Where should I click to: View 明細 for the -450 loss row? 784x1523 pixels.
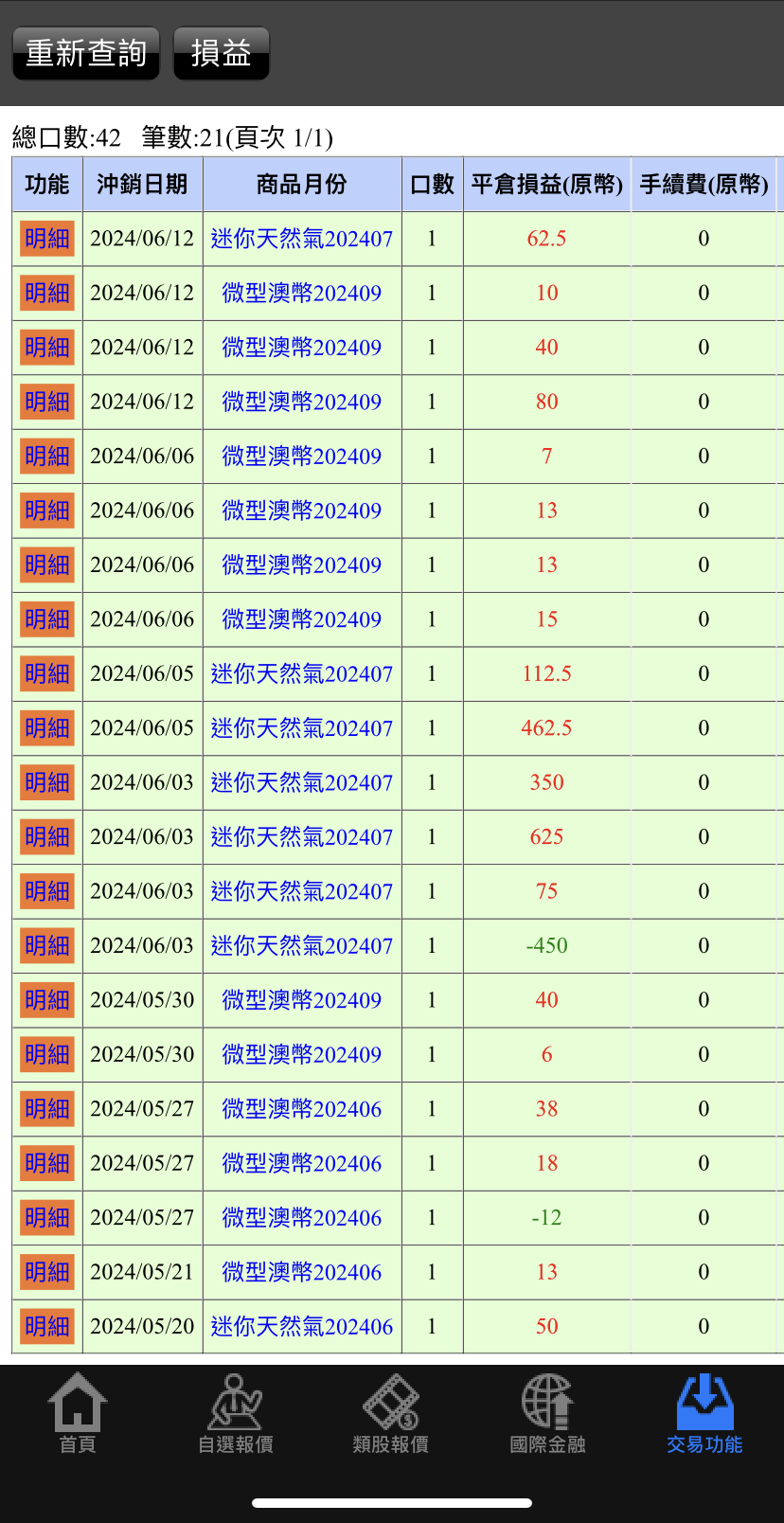click(x=47, y=945)
